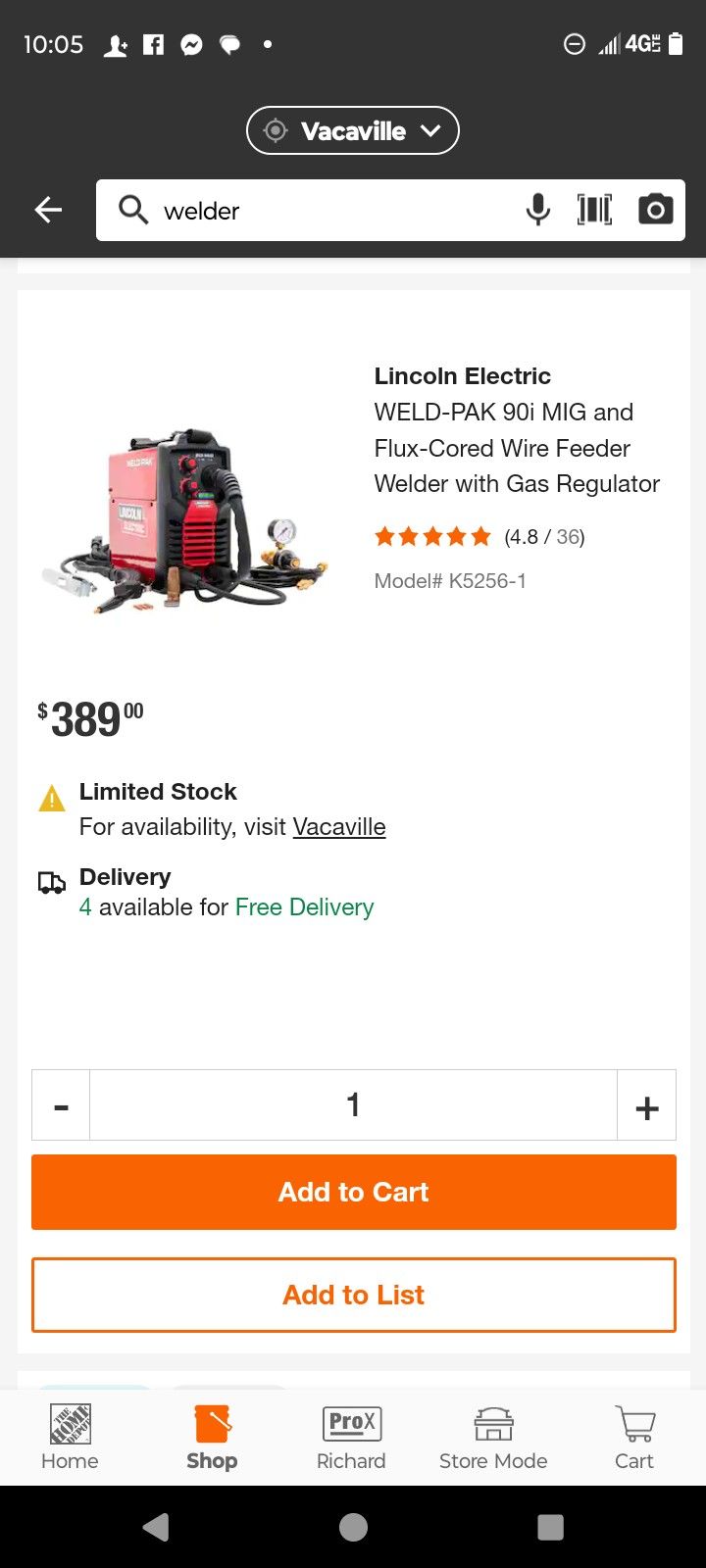The width and height of the screenshot is (706, 1568).
Task: Open the Vacaville store selector dropdown
Action: tap(353, 130)
